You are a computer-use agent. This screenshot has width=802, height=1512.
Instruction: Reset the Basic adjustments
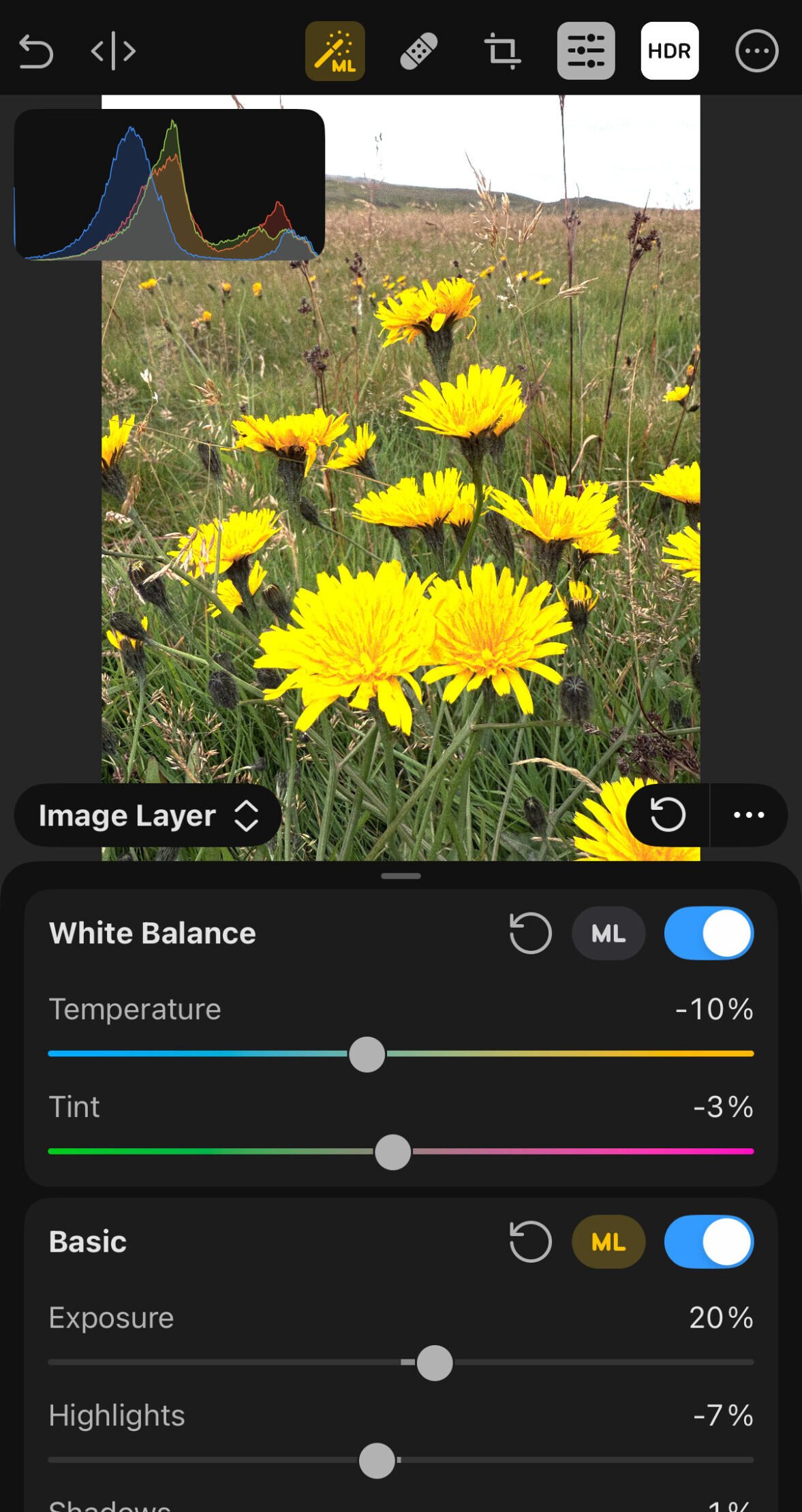[x=530, y=1242]
